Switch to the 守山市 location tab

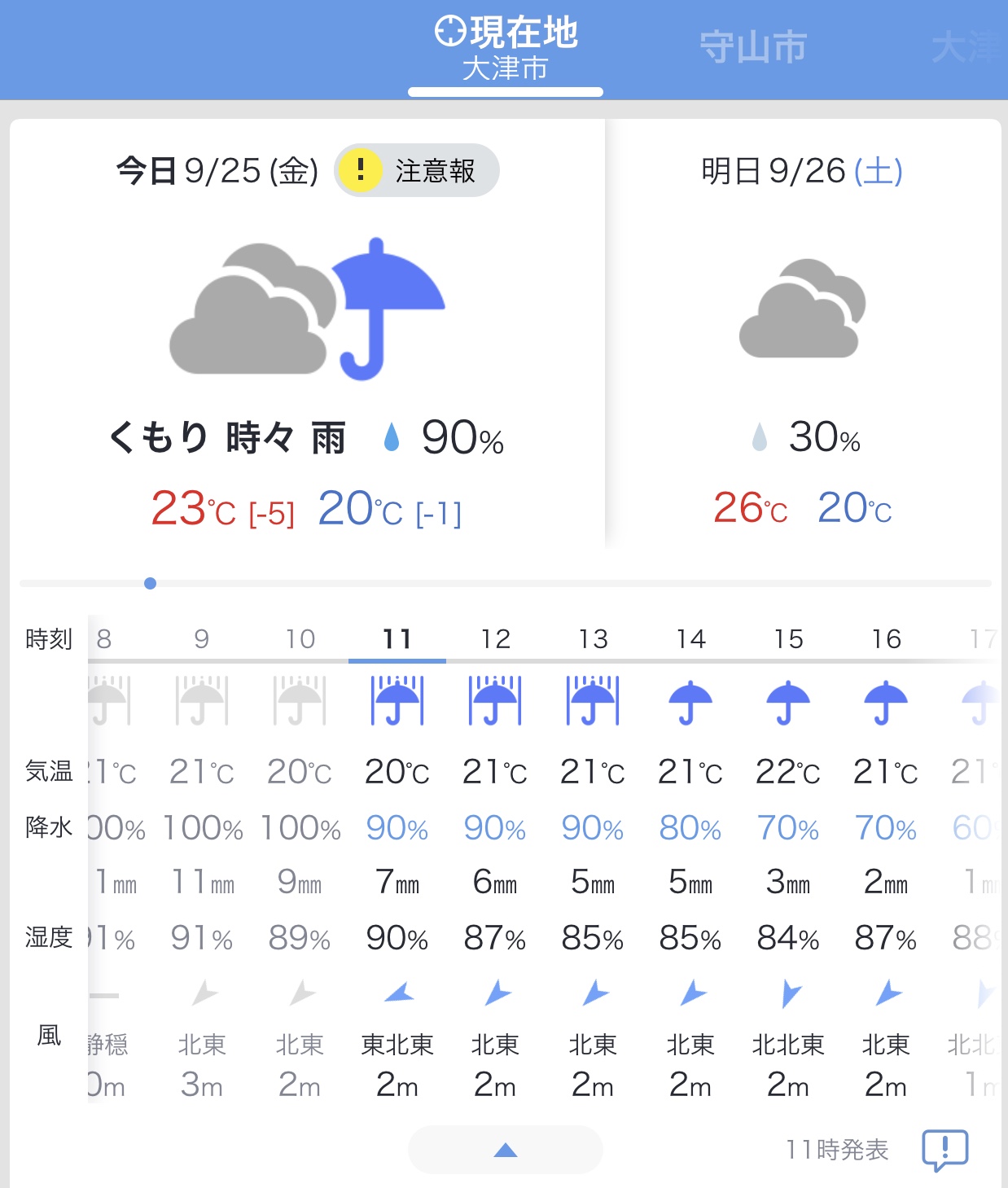[752, 47]
